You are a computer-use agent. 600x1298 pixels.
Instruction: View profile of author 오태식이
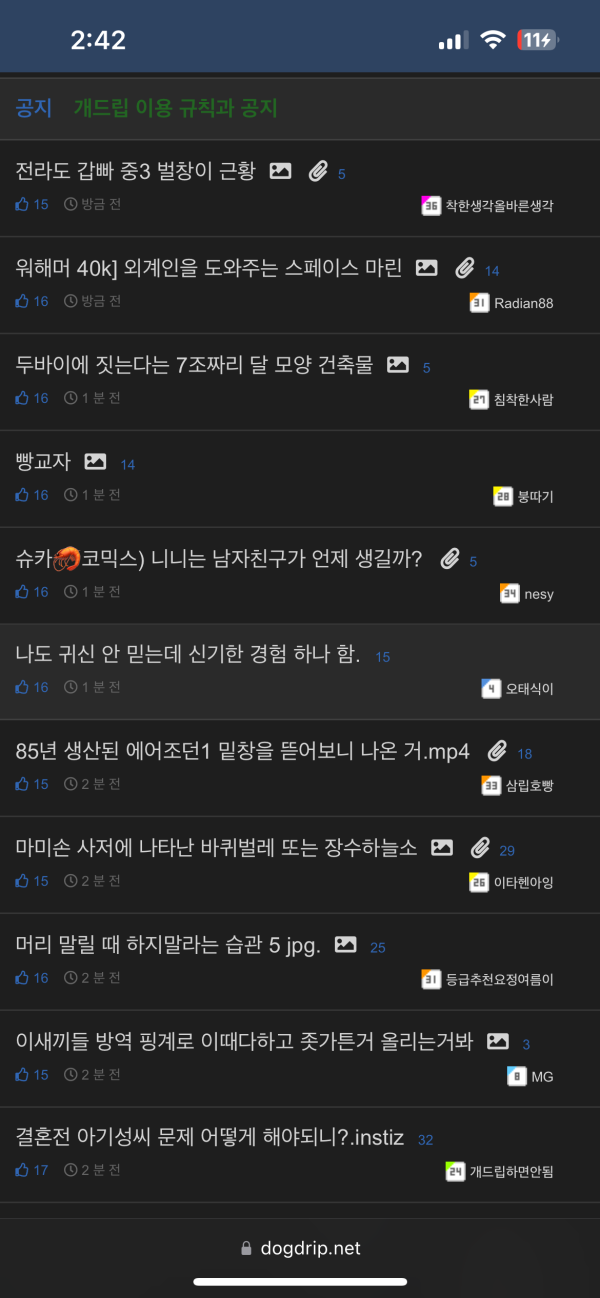point(528,689)
